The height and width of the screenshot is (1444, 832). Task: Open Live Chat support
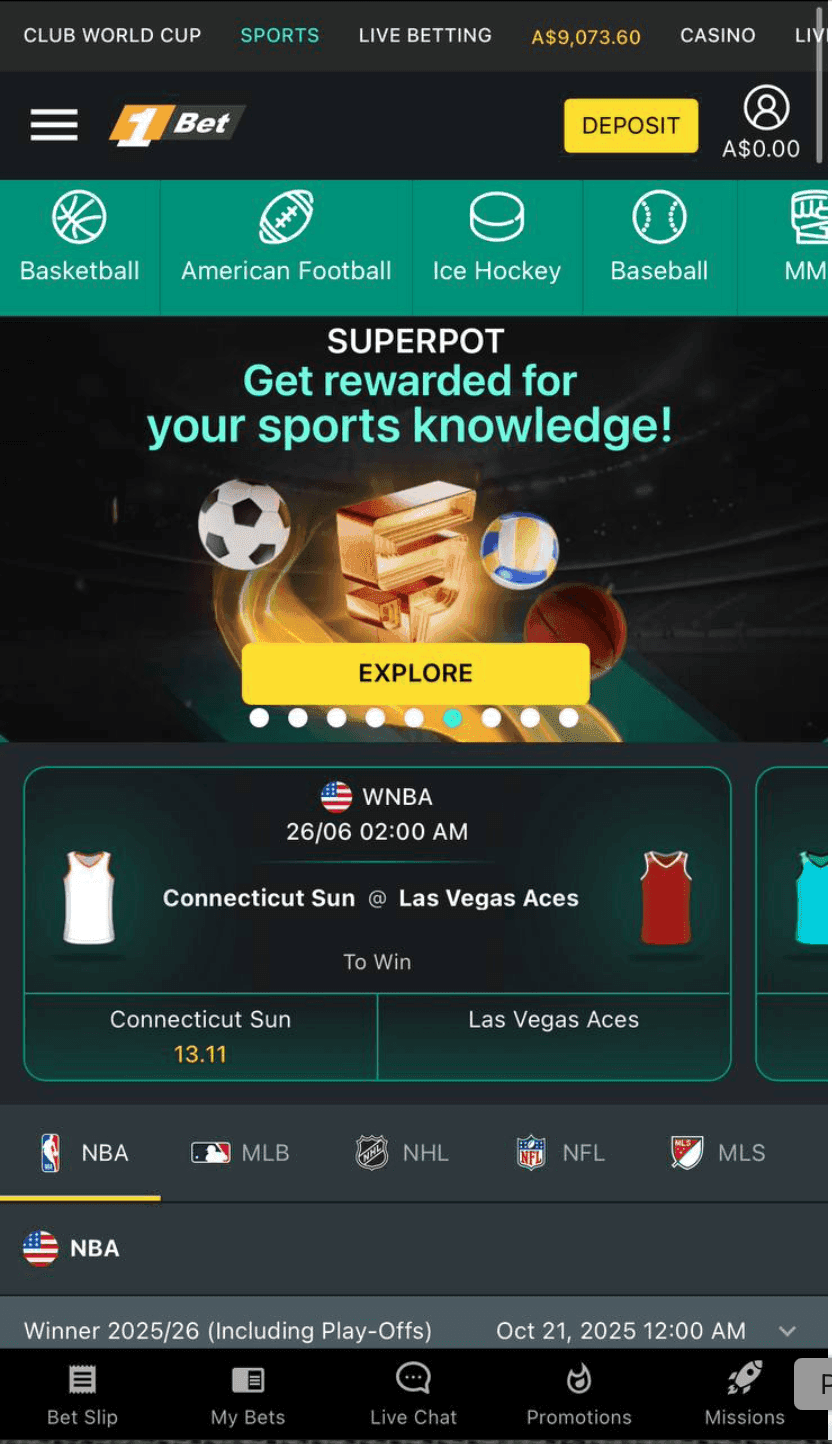413,1393
